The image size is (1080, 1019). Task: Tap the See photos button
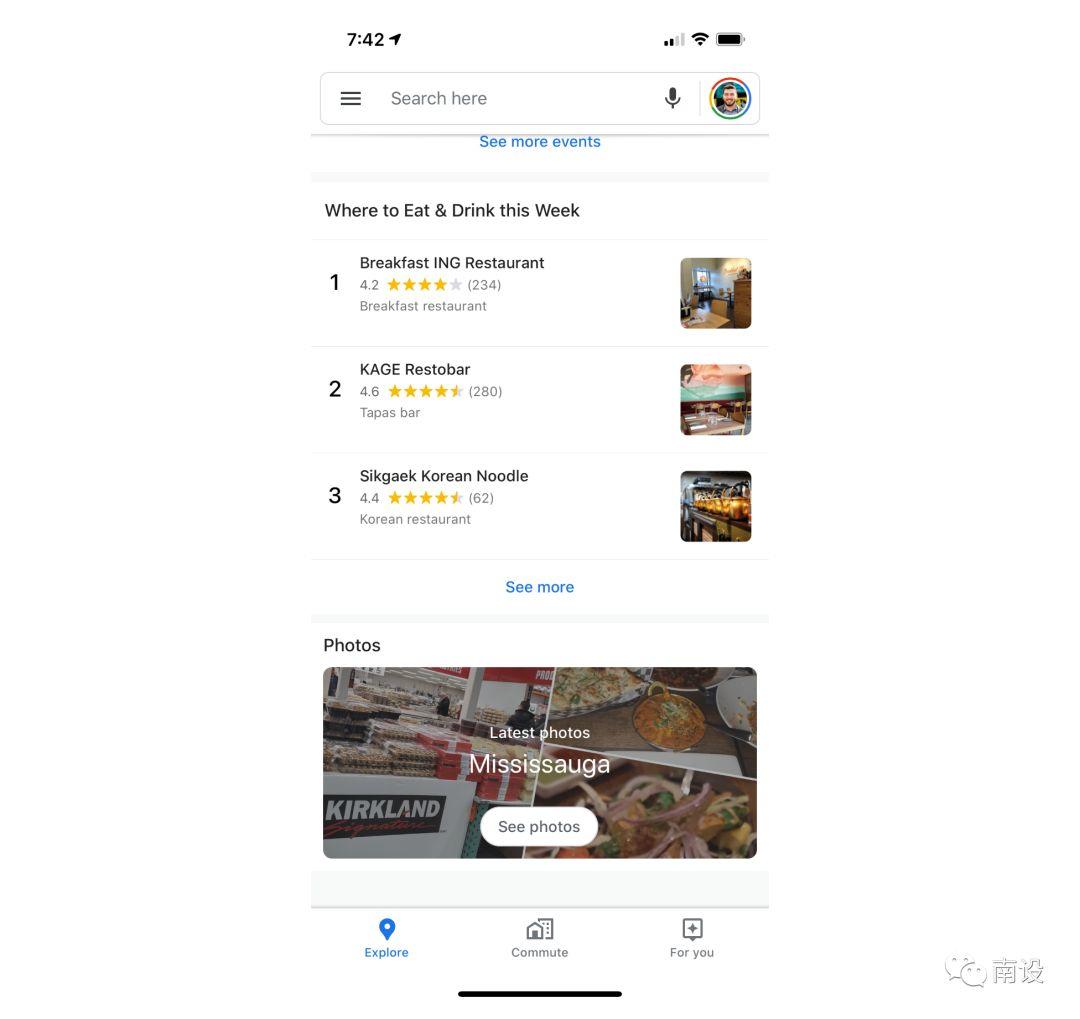(539, 827)
